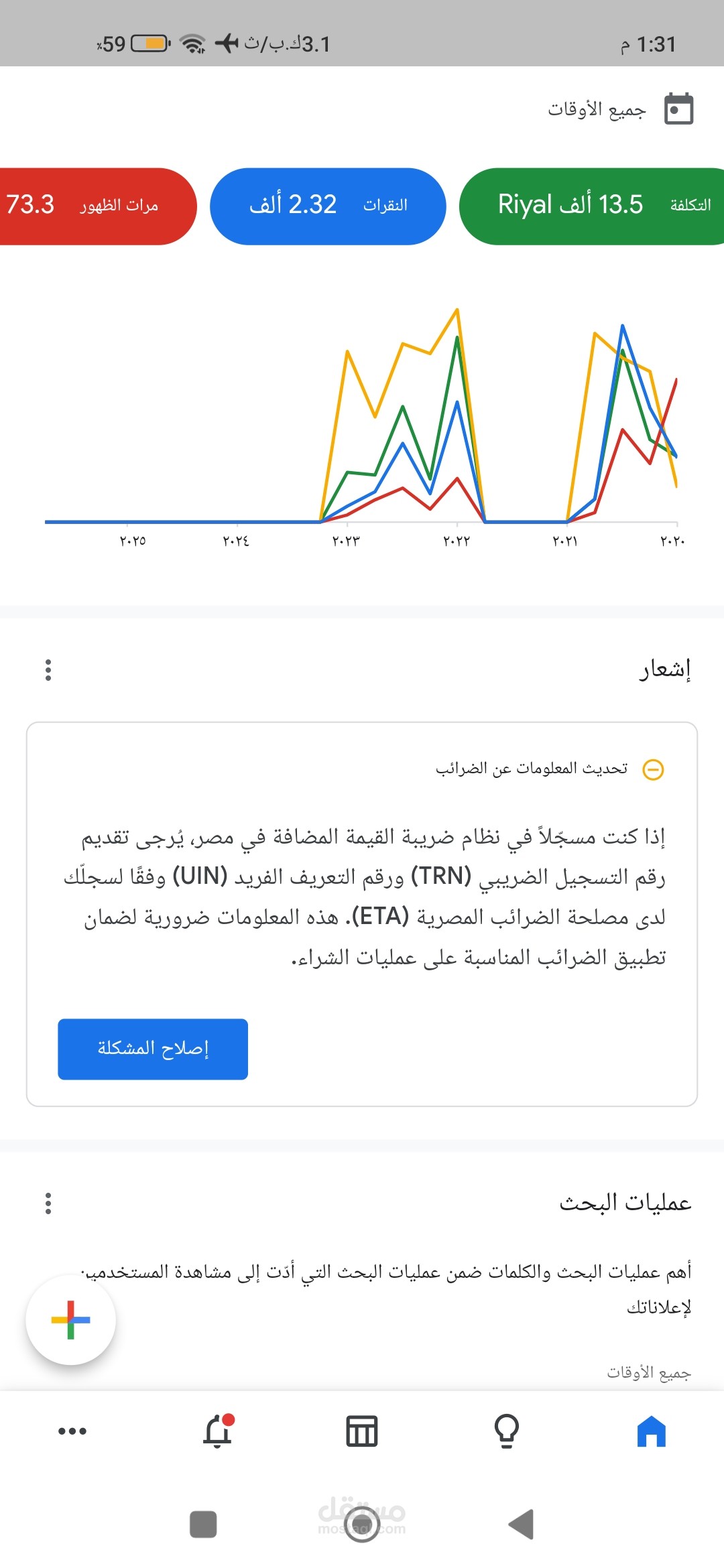This screenshot has height=1568, width=724.
Task: Tap the floating plus button to create
Action: [x=70, y=1320]
